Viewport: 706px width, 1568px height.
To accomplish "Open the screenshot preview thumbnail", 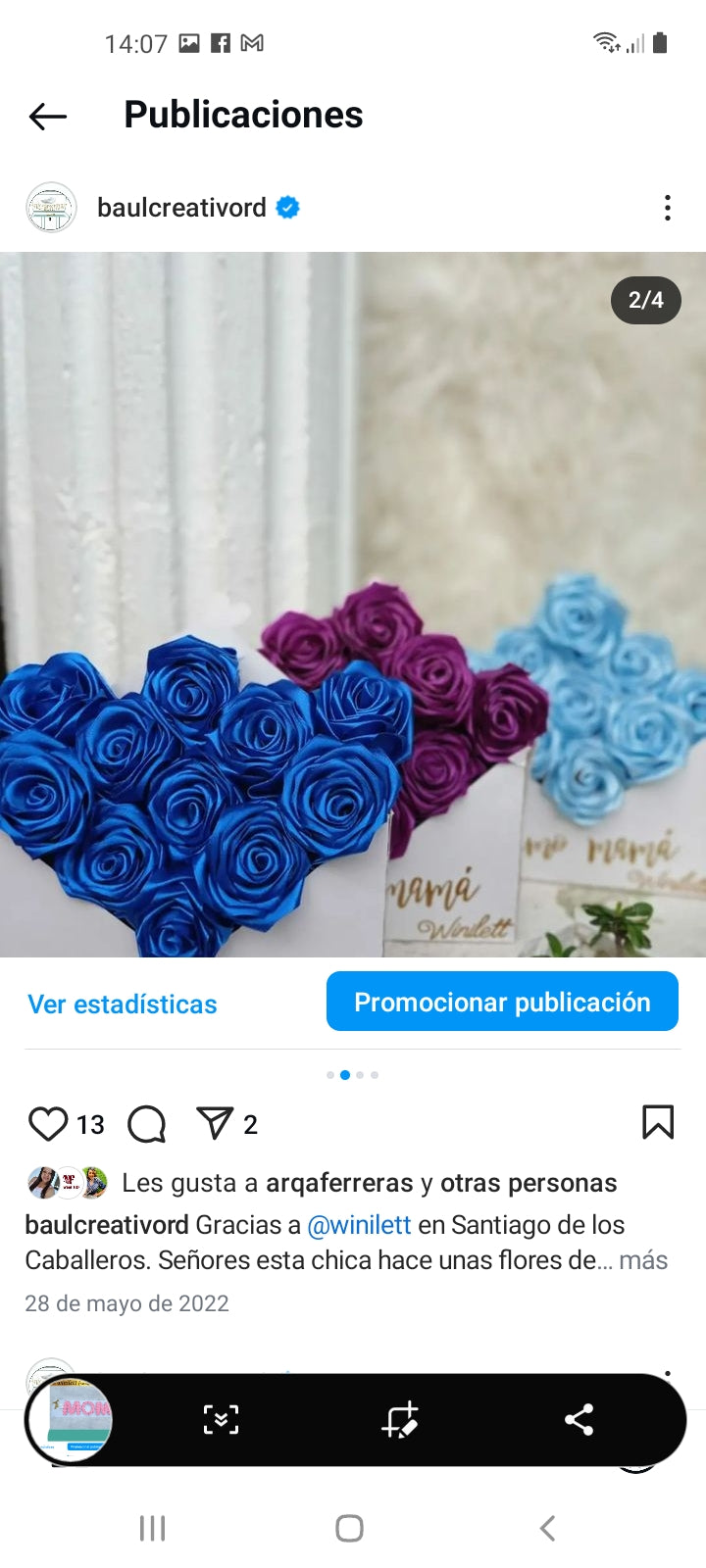I will (70, 1419).
